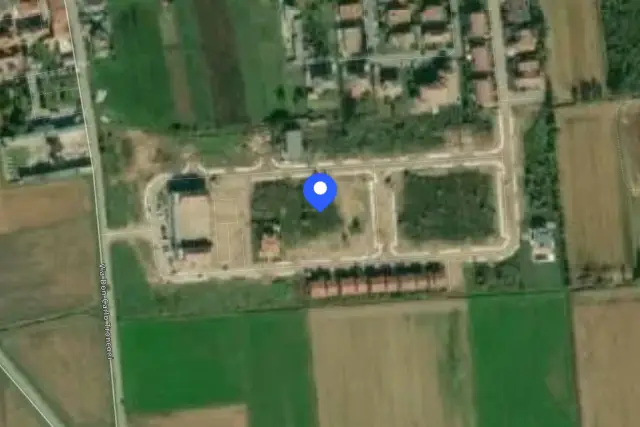The image size is (640, 427).
Task: Tap the blue location pin marker
Action: pos(320,192)
